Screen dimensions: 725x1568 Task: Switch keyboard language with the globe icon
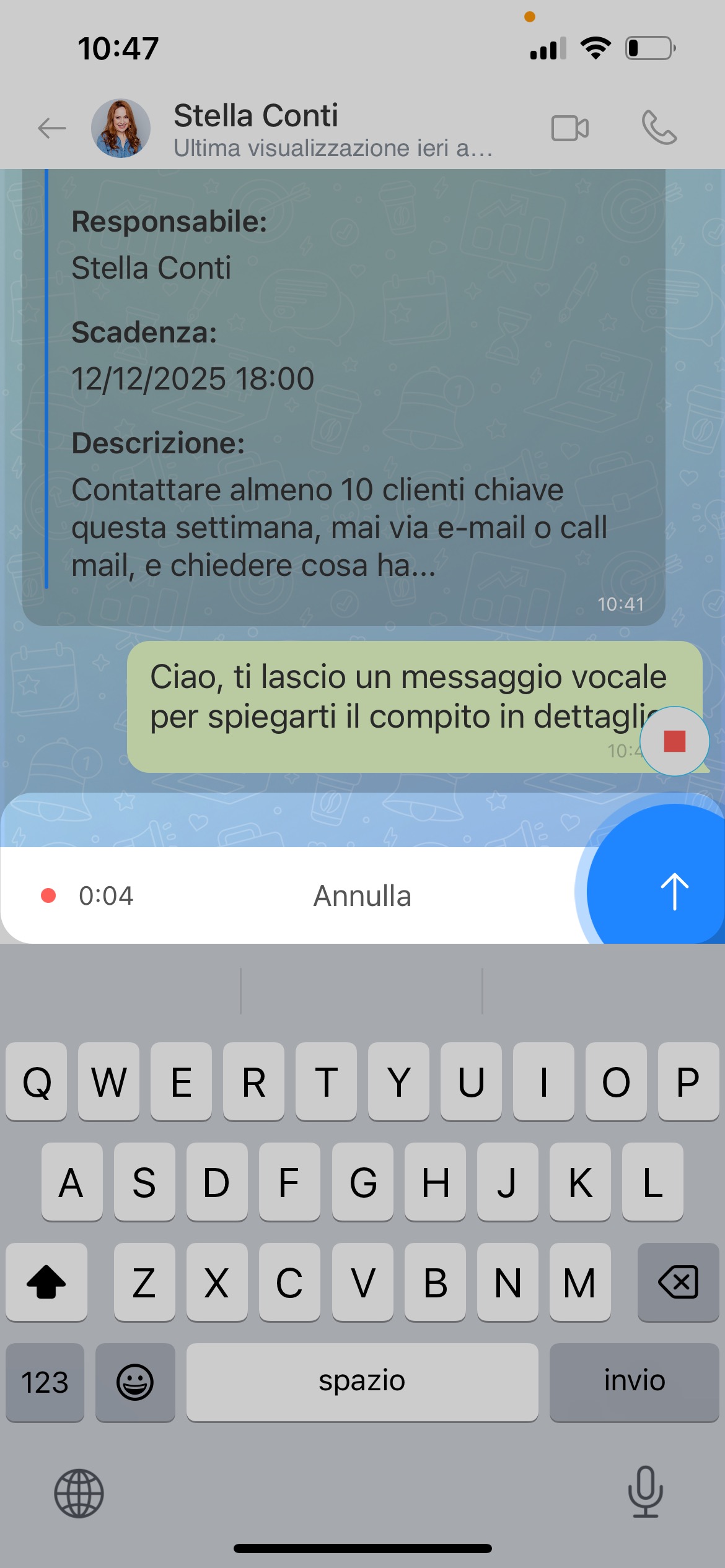79,1493
